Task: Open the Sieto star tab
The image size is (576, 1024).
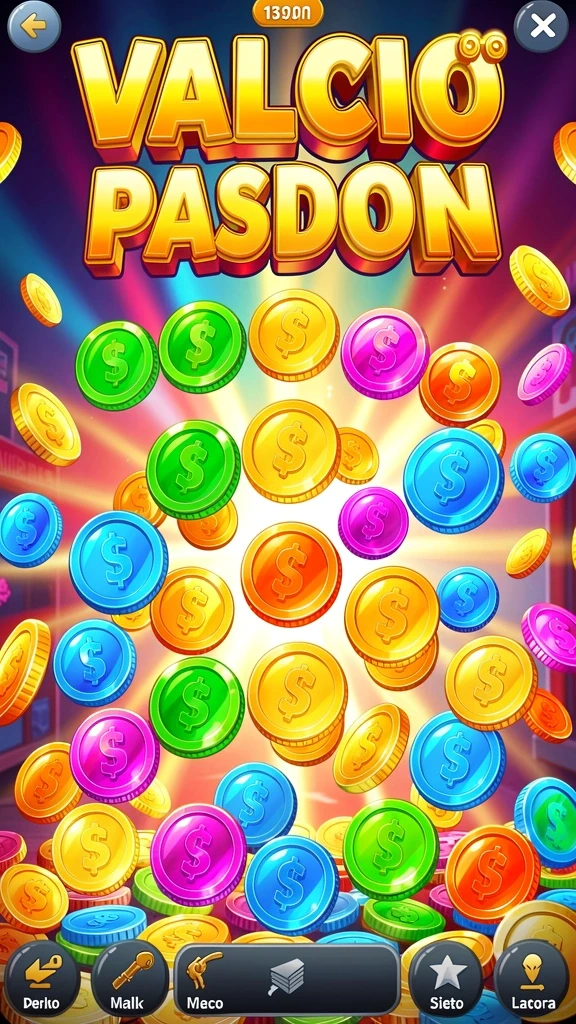Action: tap(447, 979)
